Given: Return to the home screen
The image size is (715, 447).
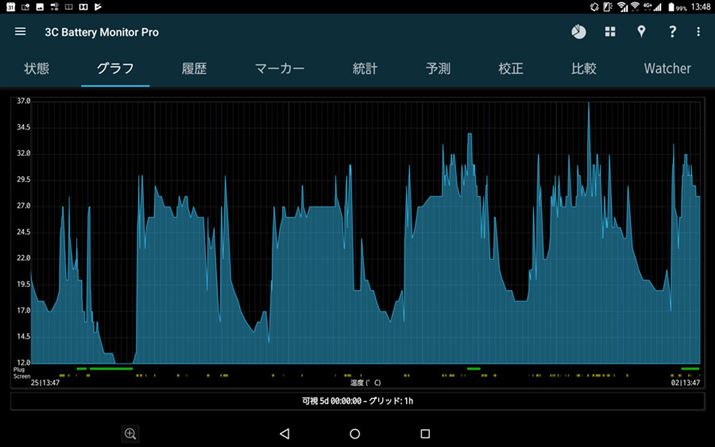Looking at the screenshot, I should tap(355, 433).
